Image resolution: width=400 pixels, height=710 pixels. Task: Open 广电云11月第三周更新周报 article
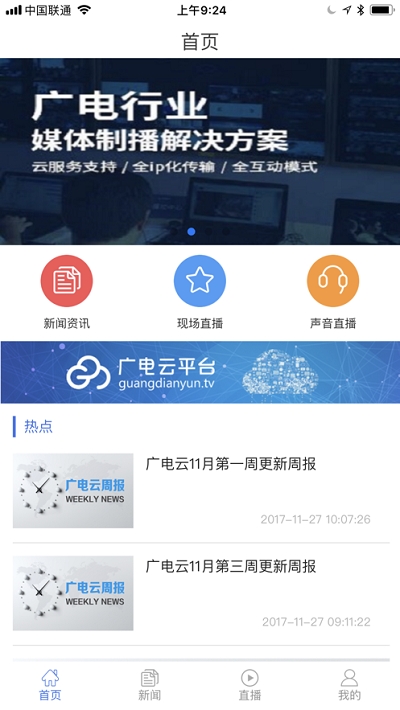pos(201,594)
